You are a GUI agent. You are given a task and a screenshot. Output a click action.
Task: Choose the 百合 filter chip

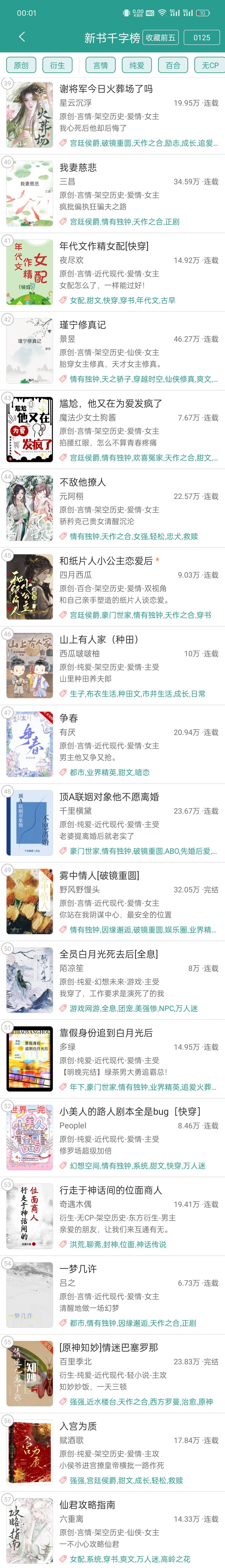pos(173,65)
